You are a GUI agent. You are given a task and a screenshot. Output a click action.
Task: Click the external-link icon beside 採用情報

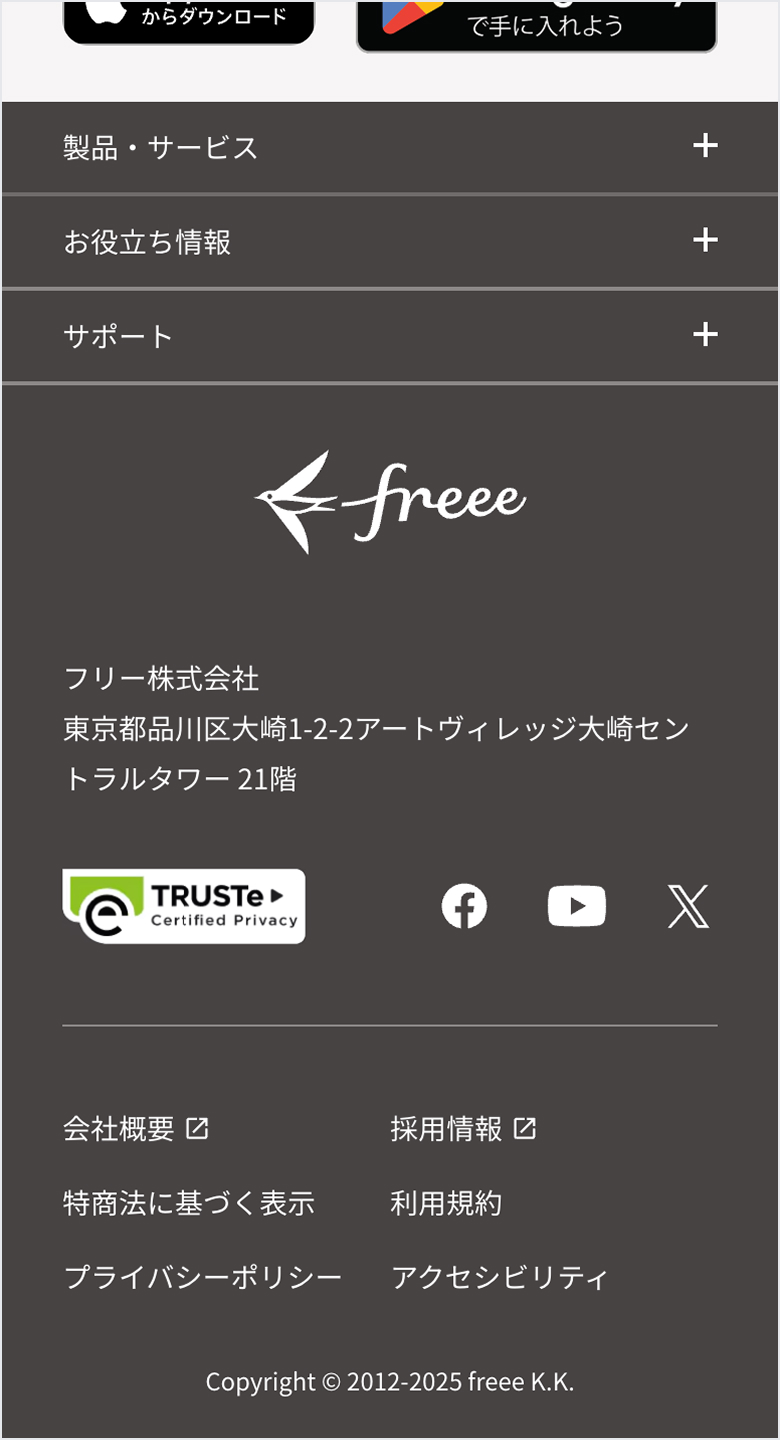[x=525, y=1128]
